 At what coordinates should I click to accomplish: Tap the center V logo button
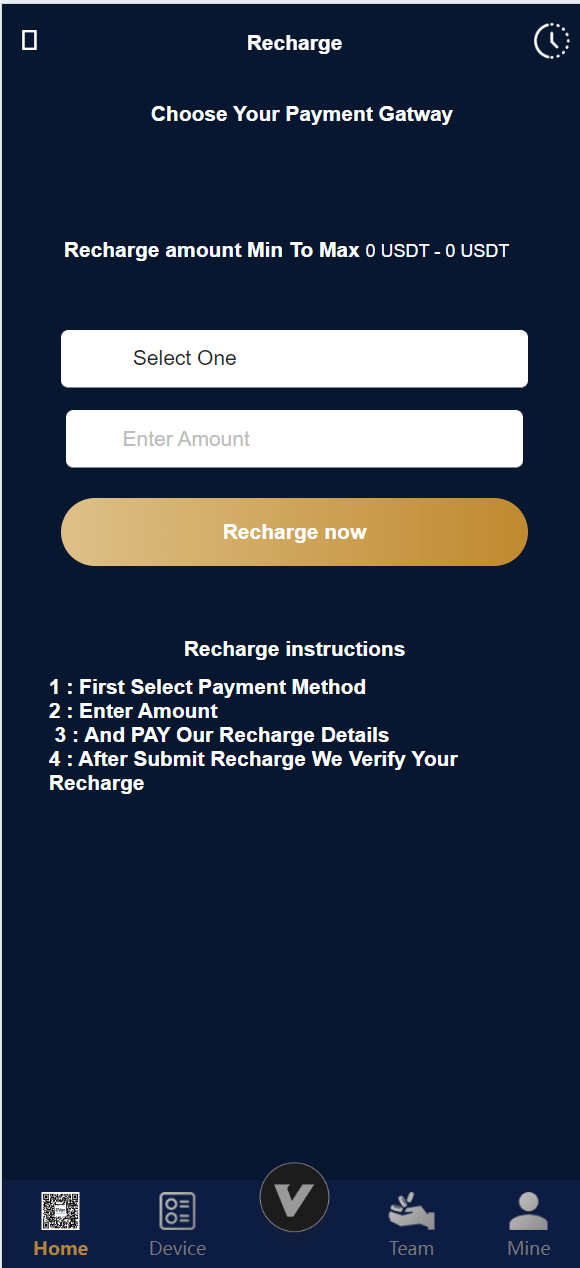tap(294, 1197)
